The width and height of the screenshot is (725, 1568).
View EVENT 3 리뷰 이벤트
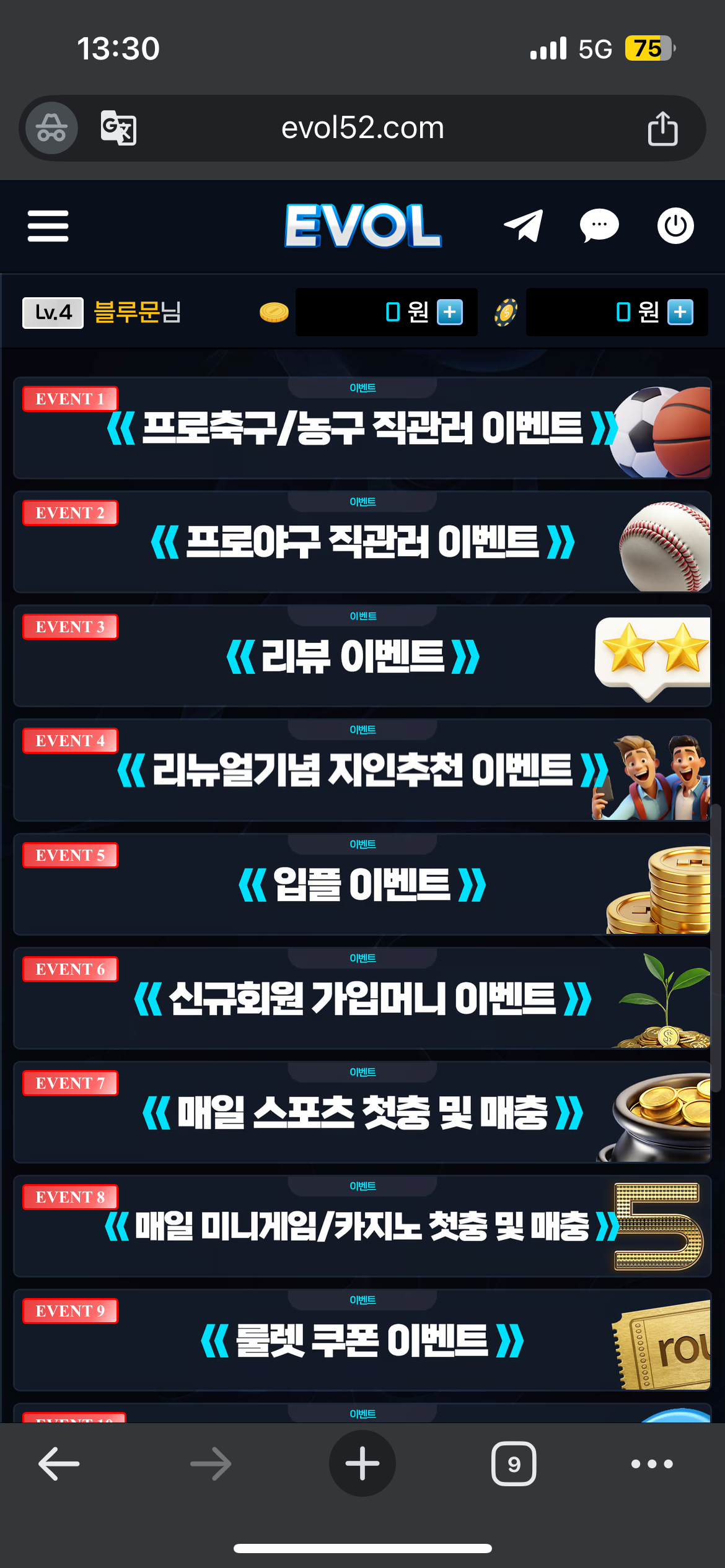click(x=362, y=656)
